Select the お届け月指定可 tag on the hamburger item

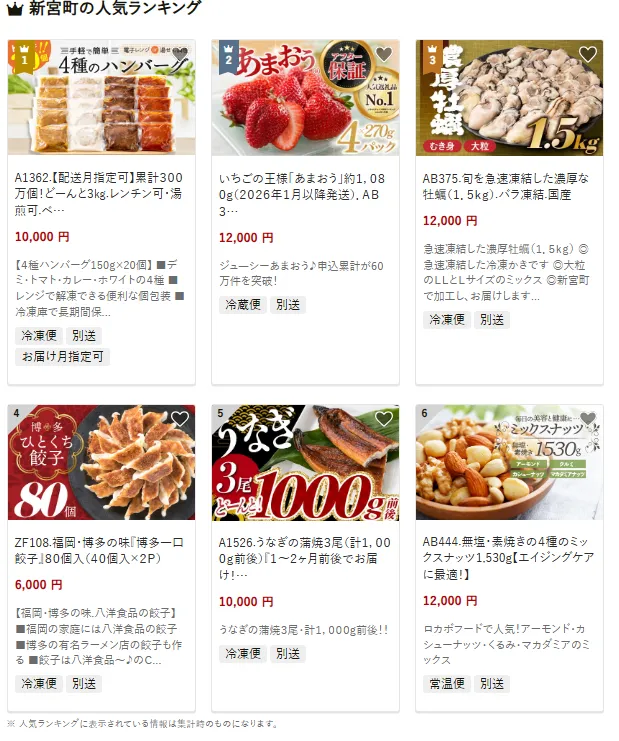pyautogui.click(x=62, y=356)
